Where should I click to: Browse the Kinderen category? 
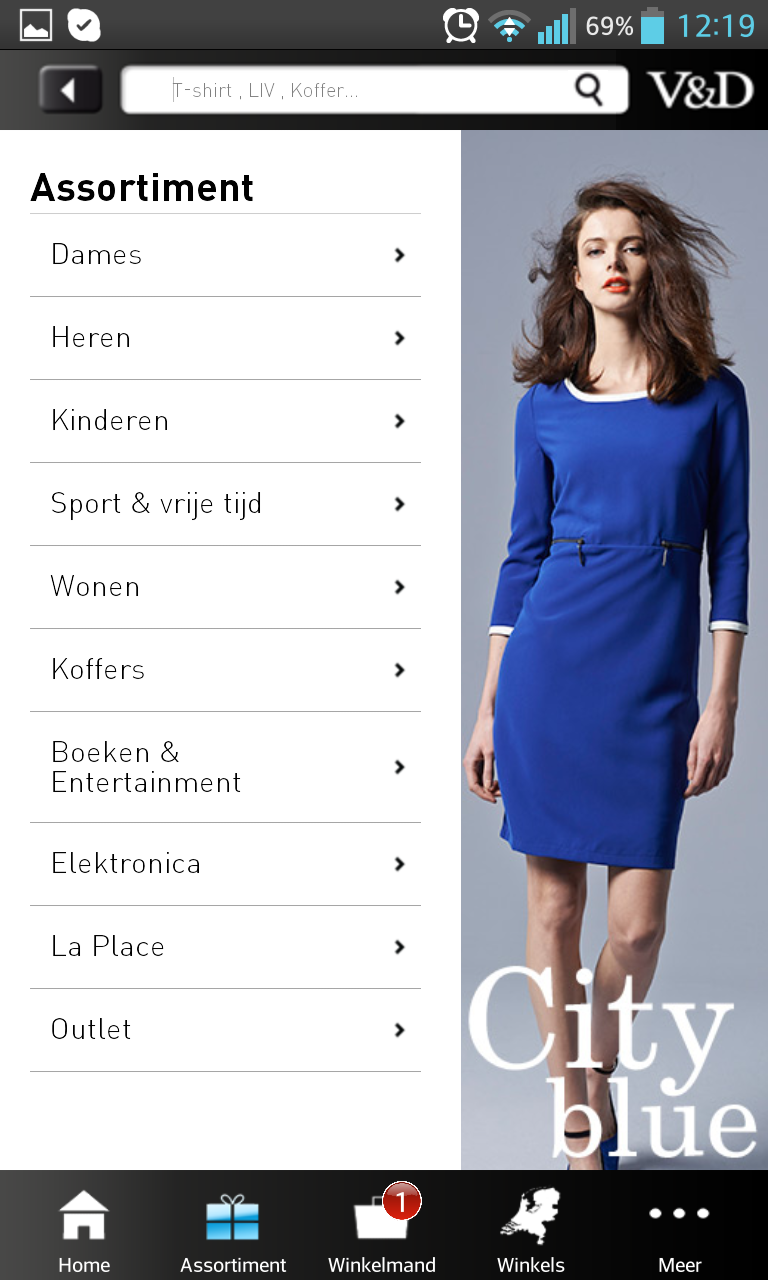click(x=225, y=421)
